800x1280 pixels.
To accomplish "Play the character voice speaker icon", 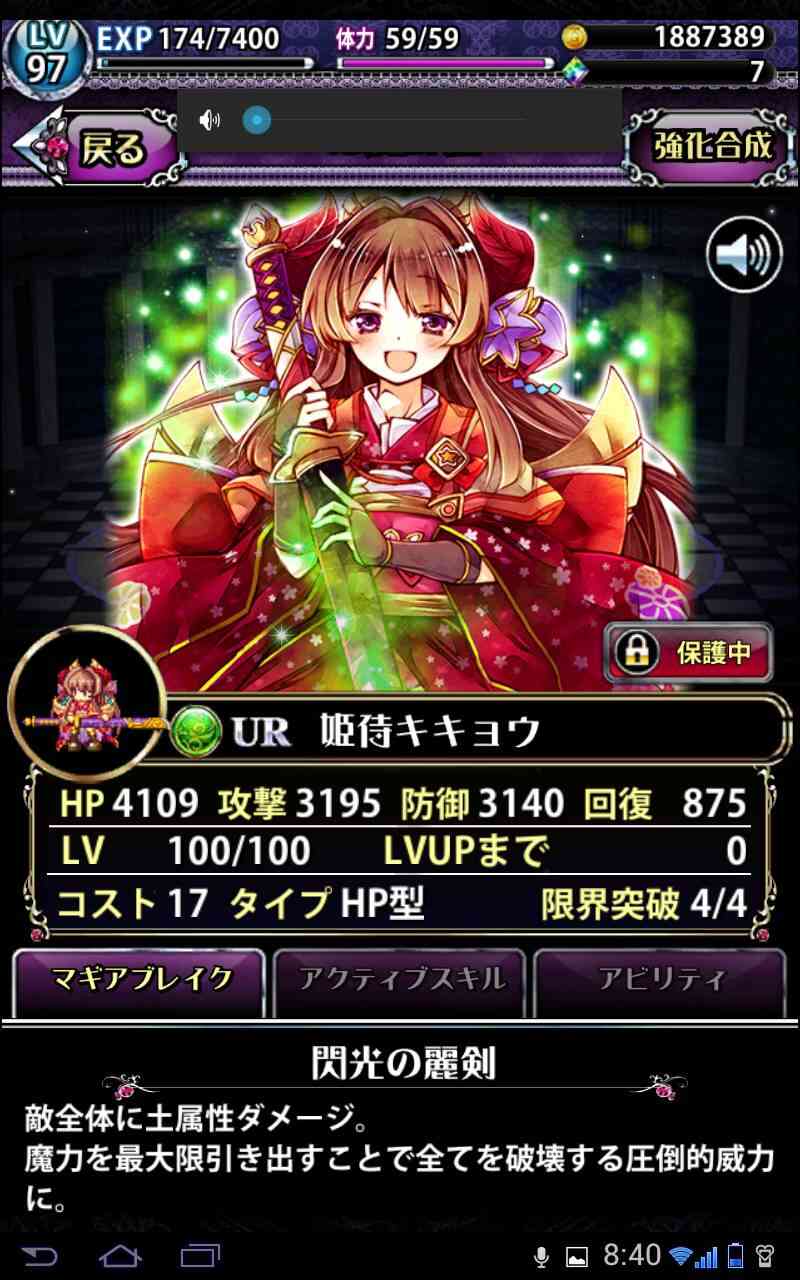I will (x=745, y=256).
